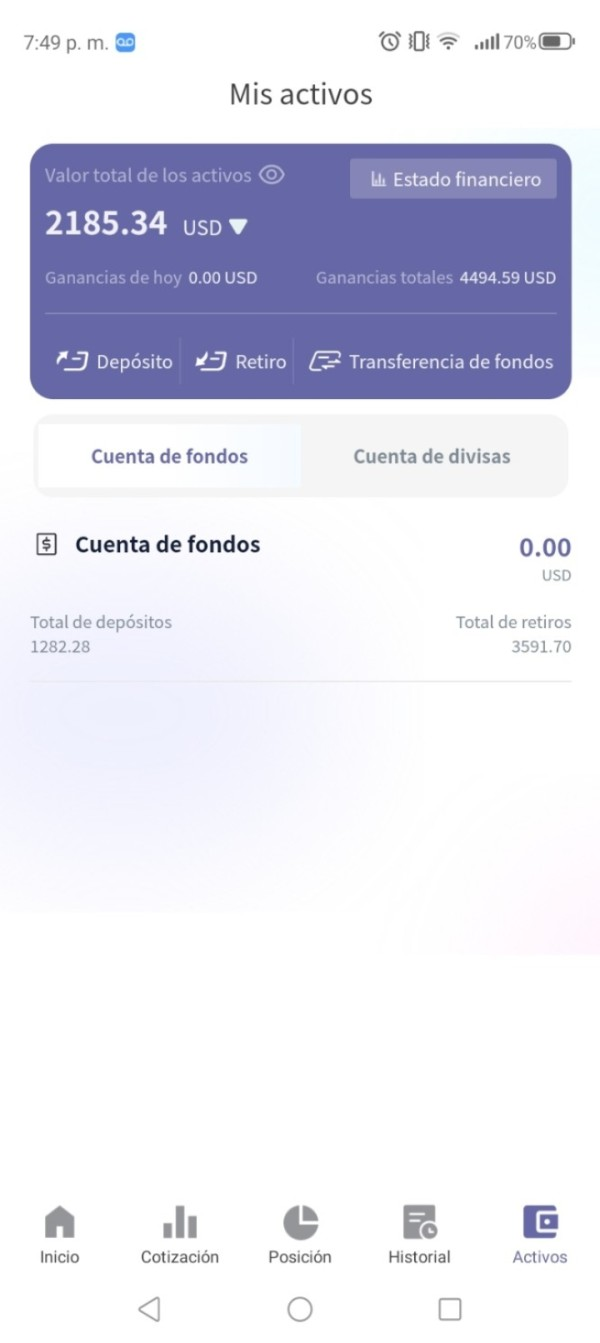Hide the total asset value with eye icon

tap(272, 175)
